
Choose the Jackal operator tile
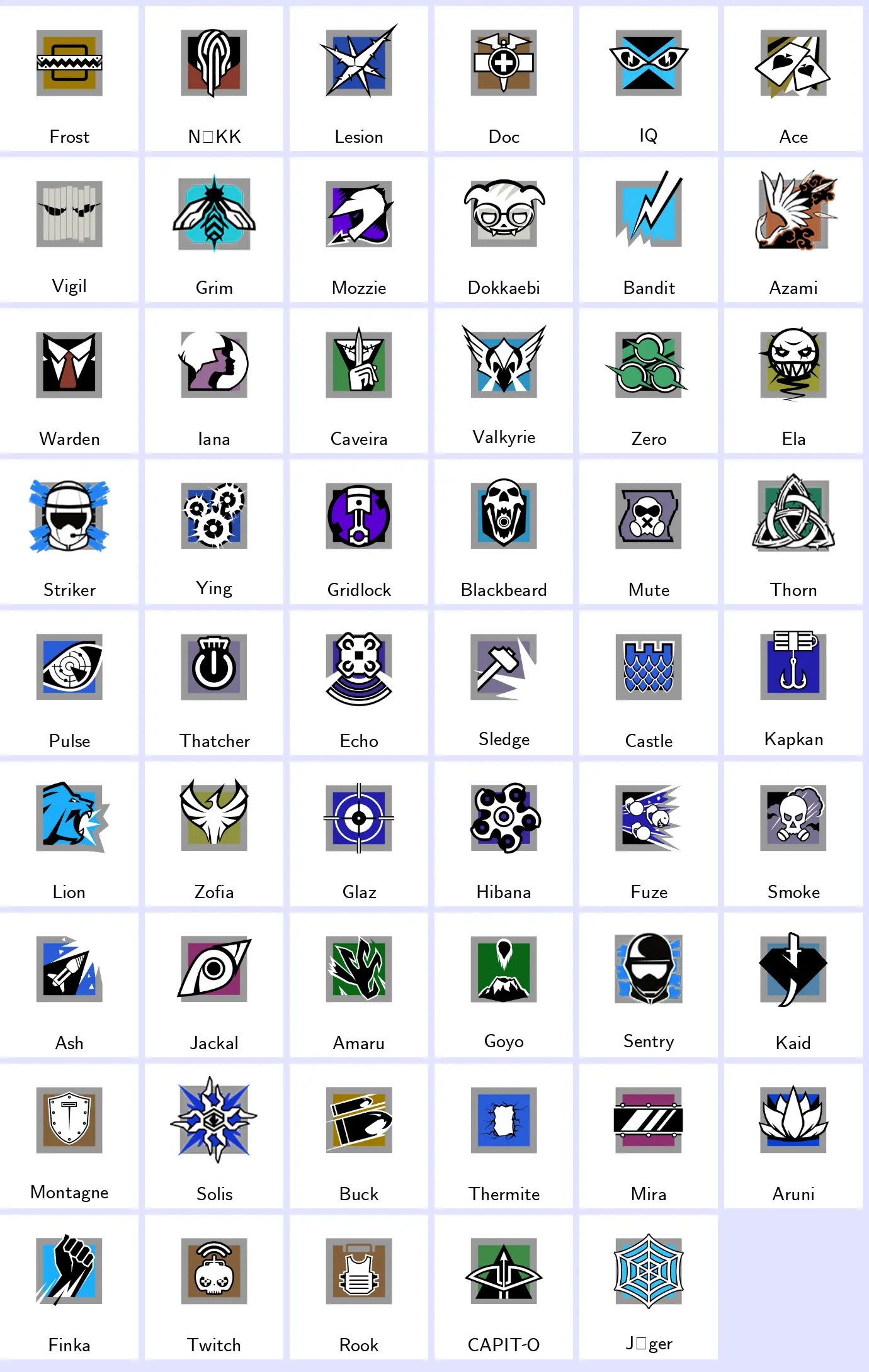[x=214, y=985]
